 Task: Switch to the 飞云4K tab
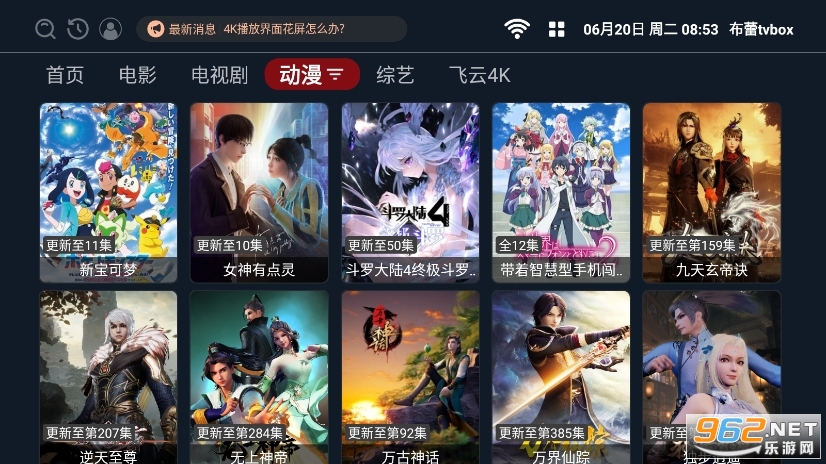[480, 75]
